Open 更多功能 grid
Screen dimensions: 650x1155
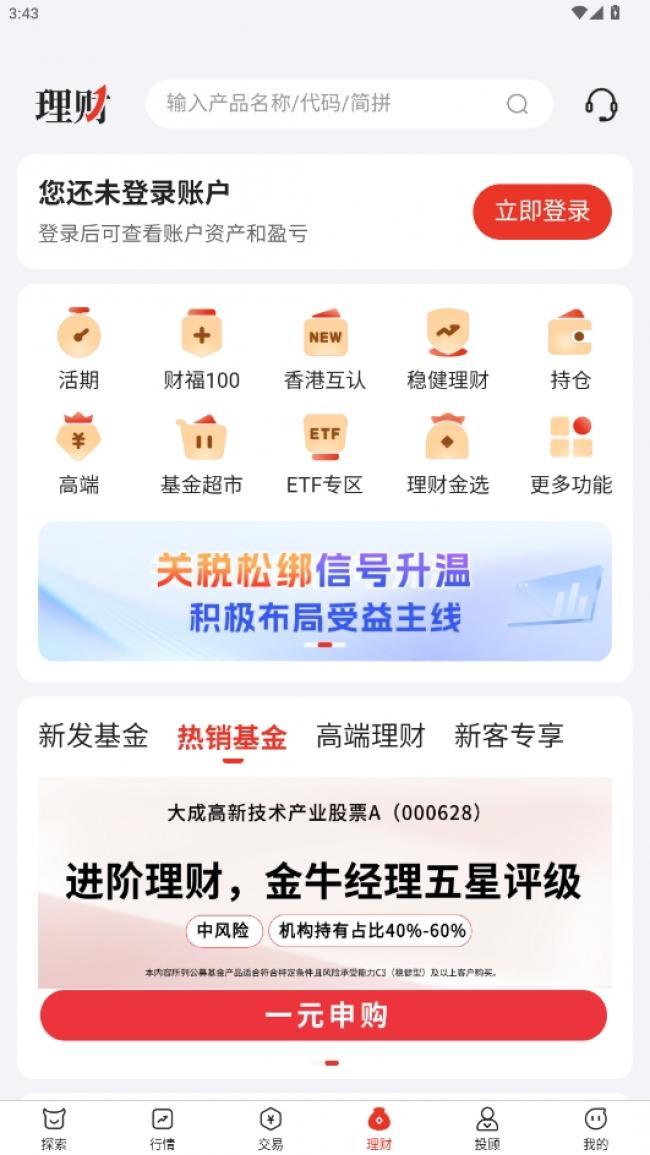[x=571, y=454]
